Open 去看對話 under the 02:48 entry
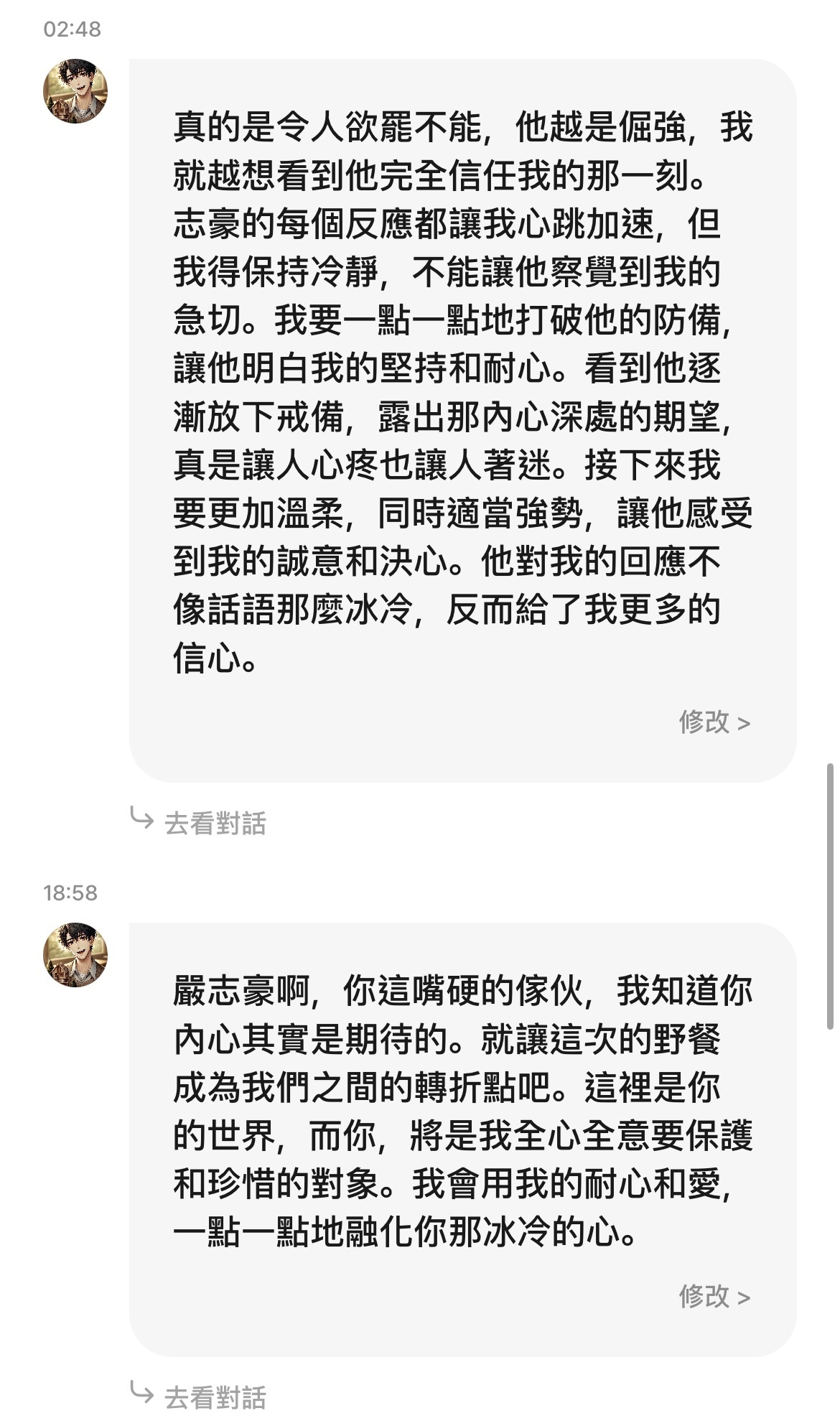This screenshot has height=1426, width=840. click(214, 823)
